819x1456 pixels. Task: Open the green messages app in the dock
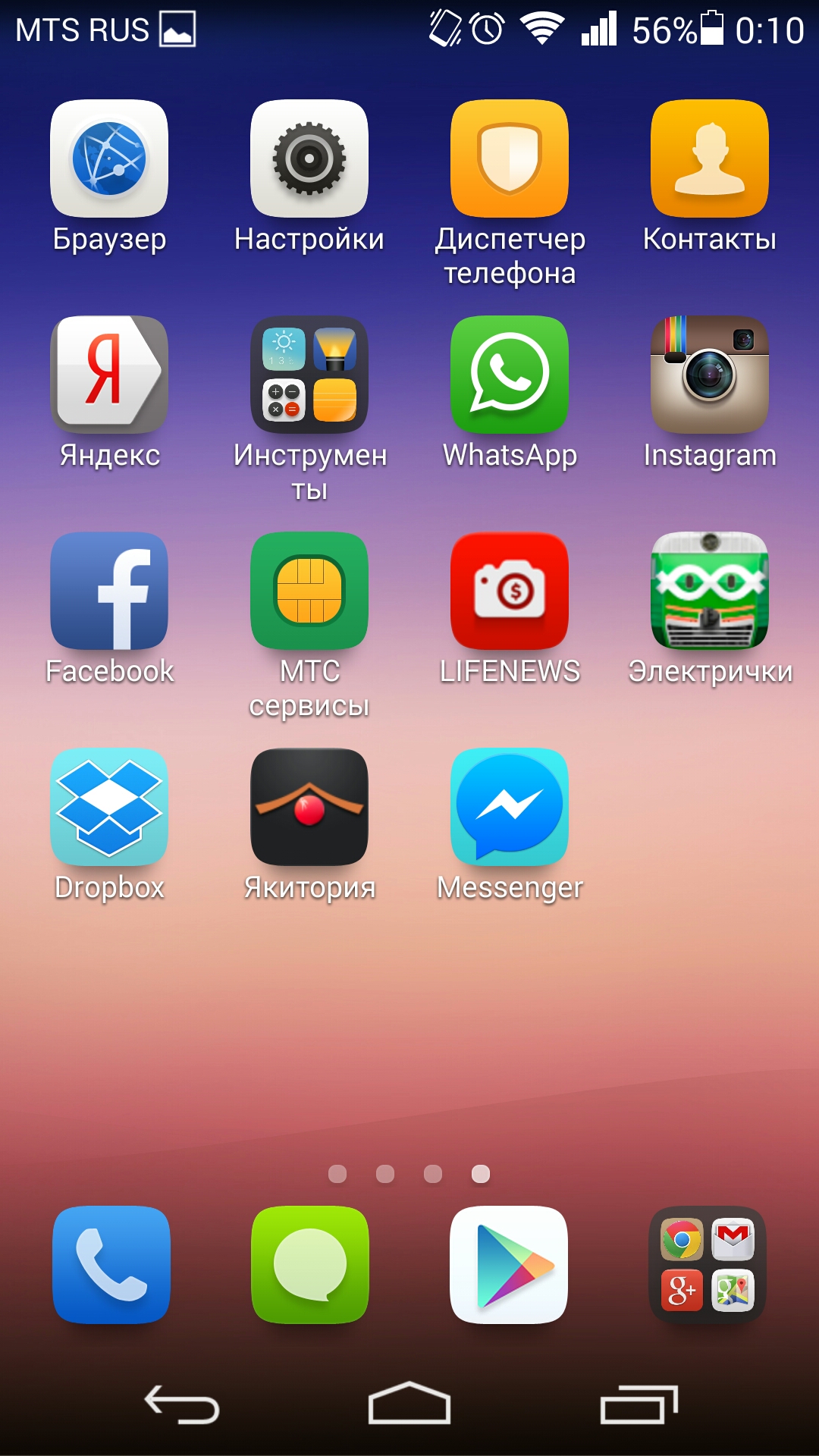coord(310,1265)
